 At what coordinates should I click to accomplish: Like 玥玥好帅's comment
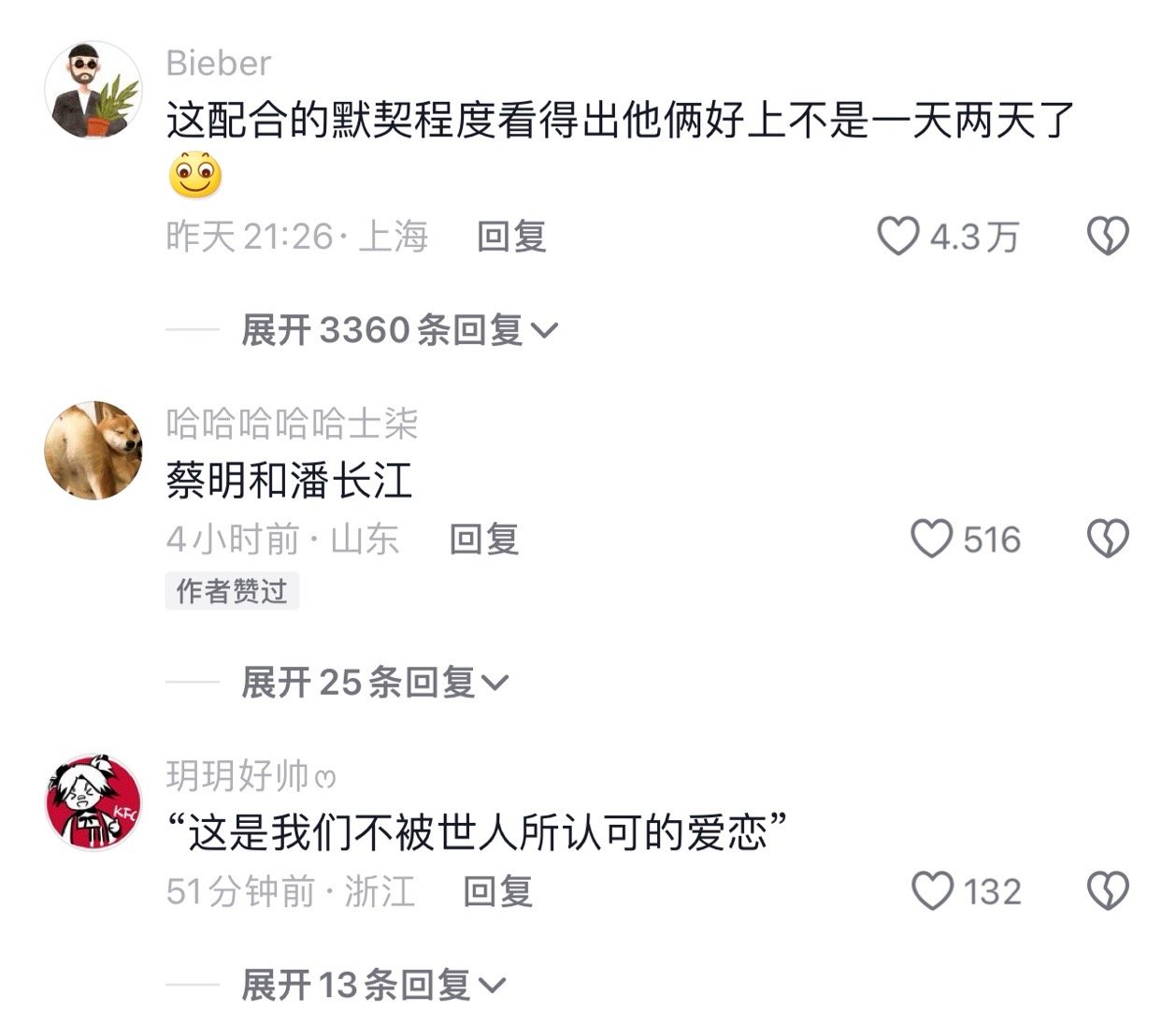[932, 890]
